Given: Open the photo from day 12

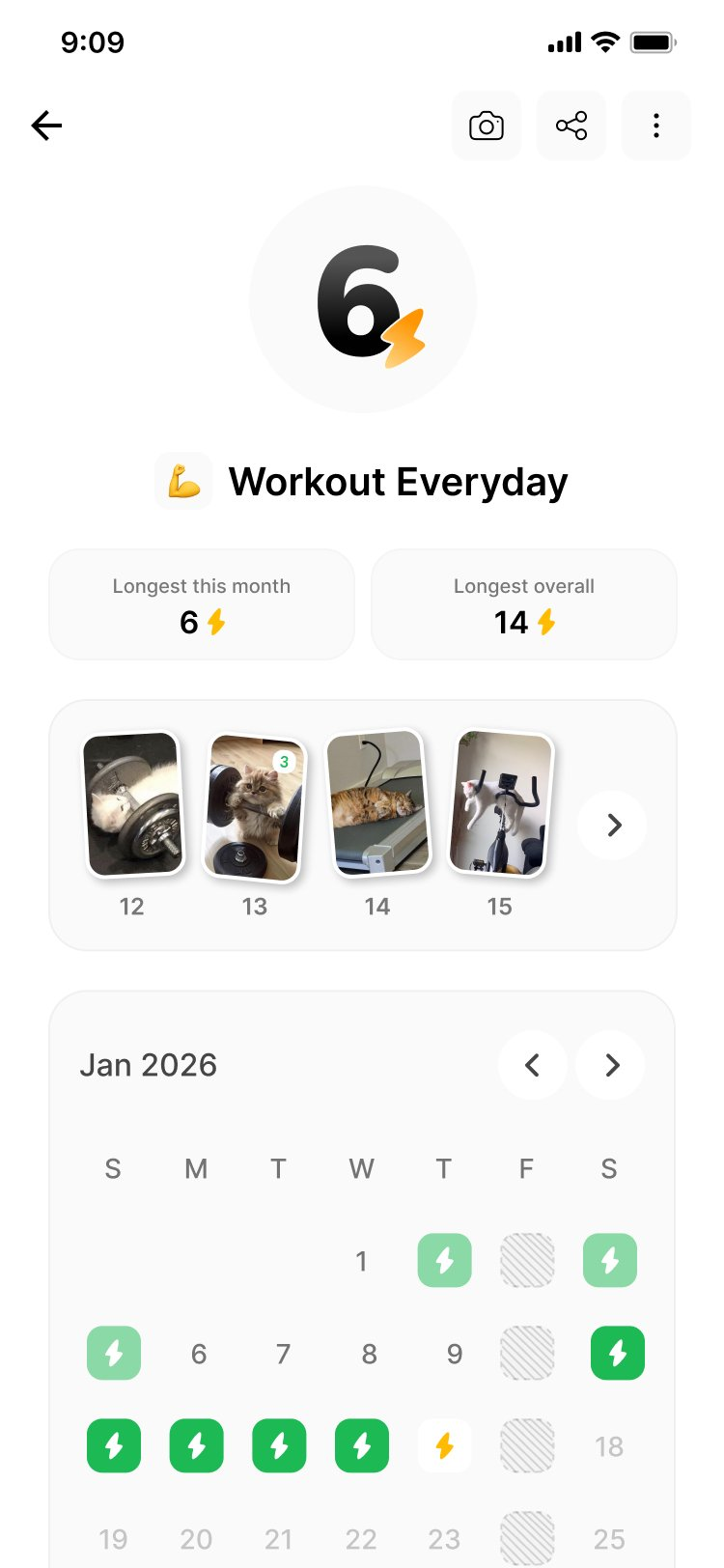Looking at the screenshot, I should point(133,804).
